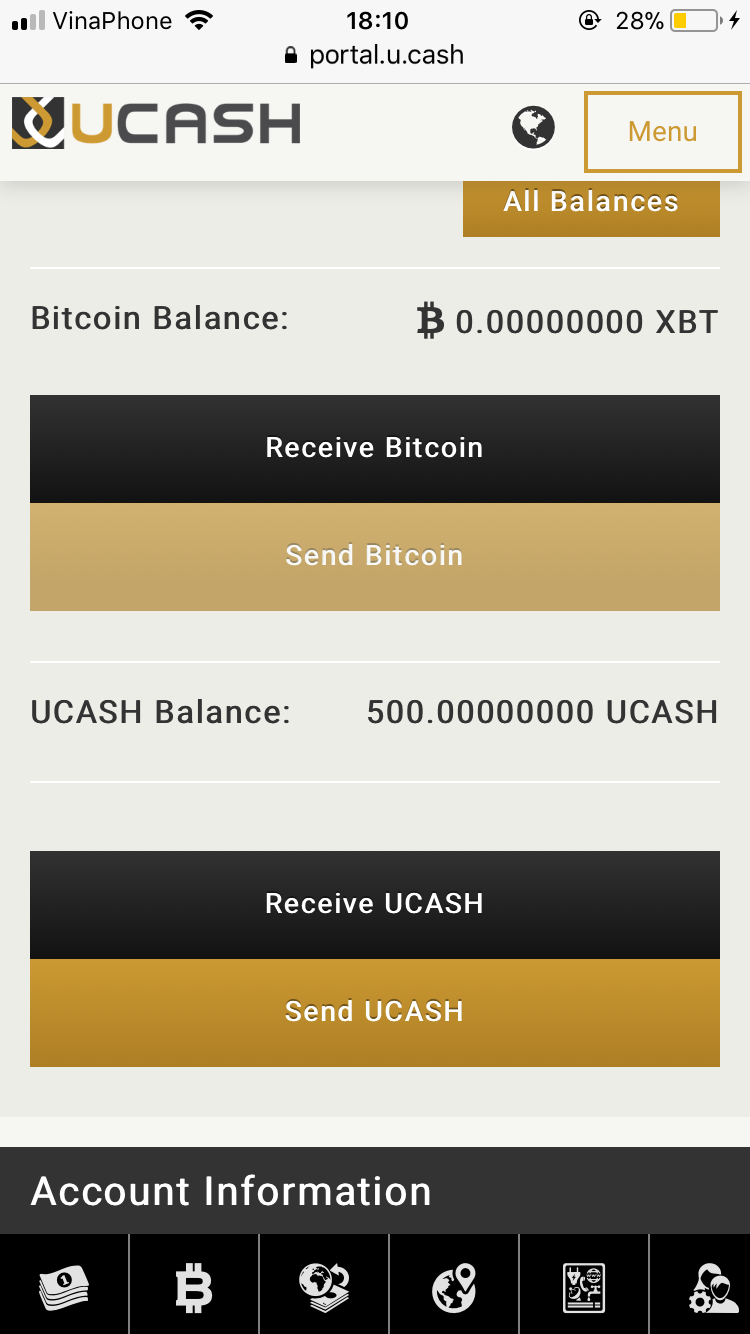Tap Send Bitcoin
Viewport: 750px width, 1334px height.
(x=375, y=556)
